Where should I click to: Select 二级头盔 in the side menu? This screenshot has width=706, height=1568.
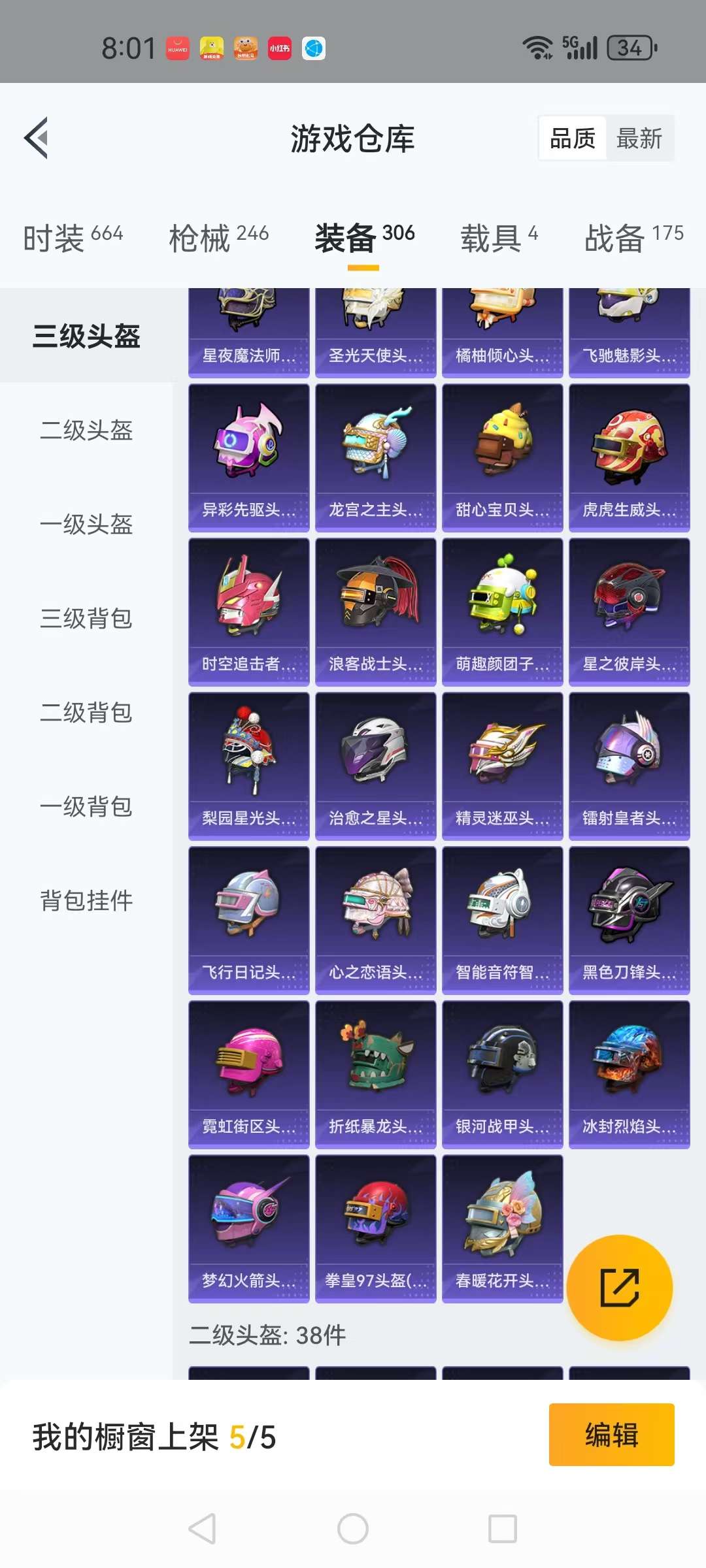86,430
